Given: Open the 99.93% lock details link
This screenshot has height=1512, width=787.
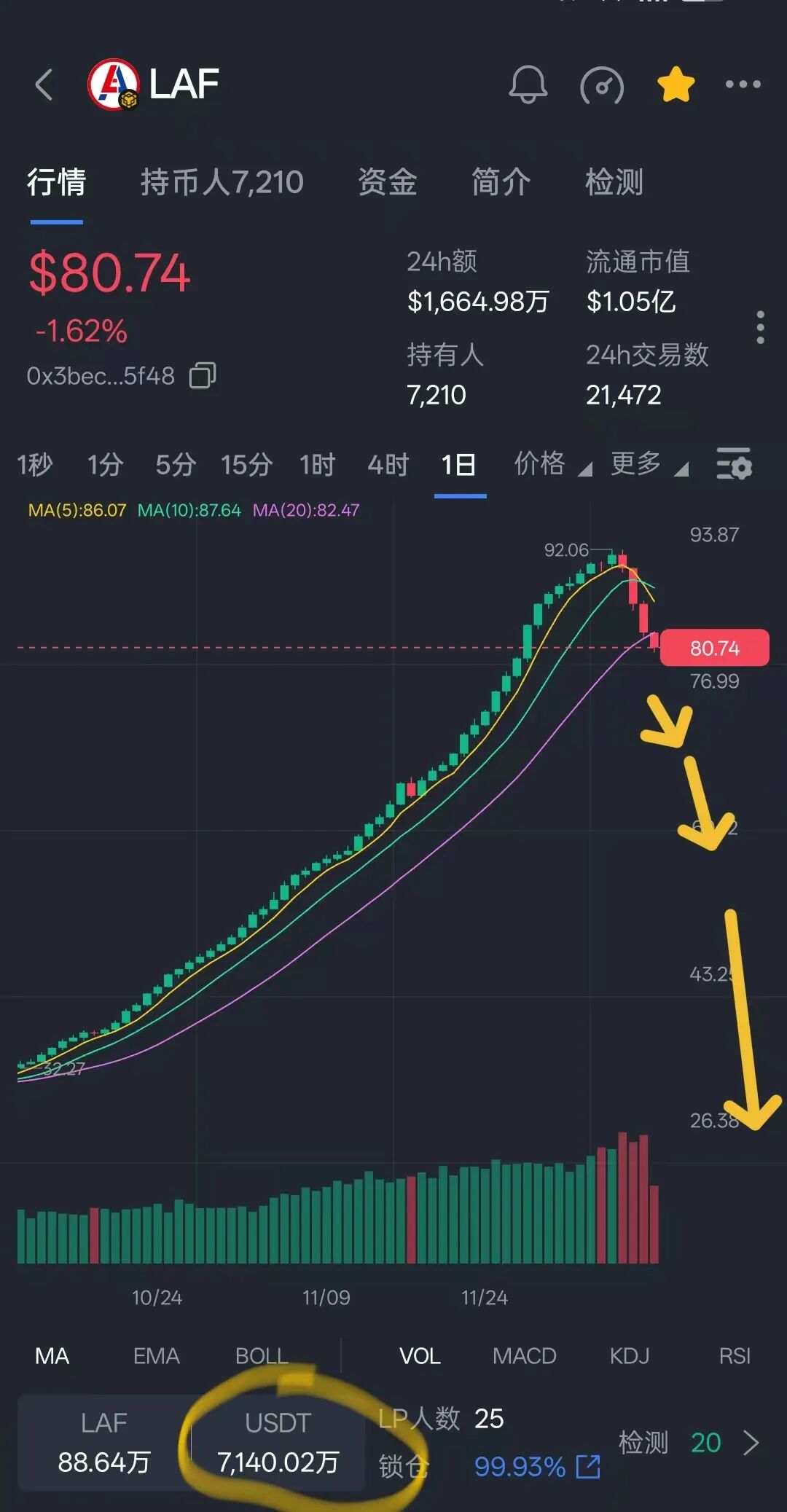Looking at the screenshot, I should tap(536, 1467).
